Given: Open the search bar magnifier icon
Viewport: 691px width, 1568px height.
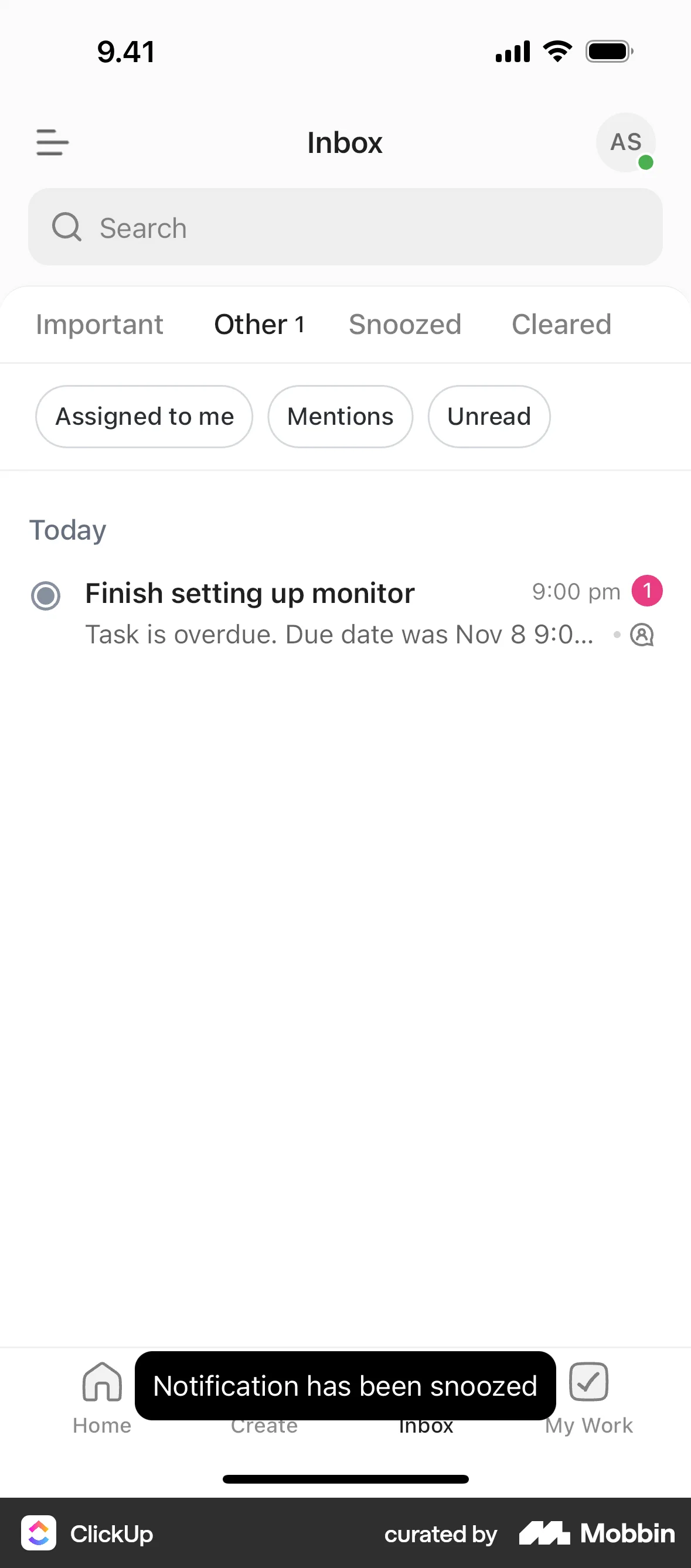Looking at the screenshot, I should (66, 227).
